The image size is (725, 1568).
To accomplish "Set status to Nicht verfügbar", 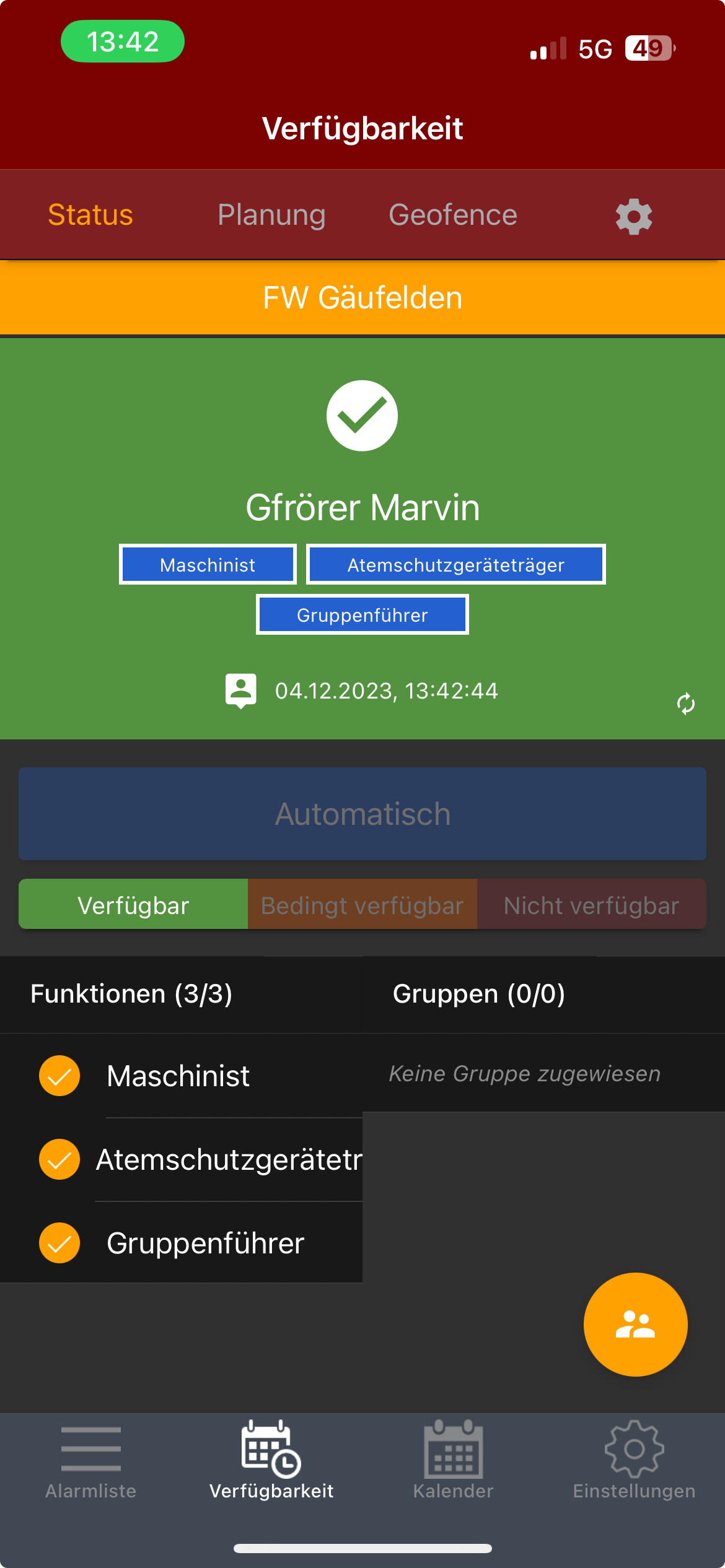I will pyautogui.click(x=591, y=905).
